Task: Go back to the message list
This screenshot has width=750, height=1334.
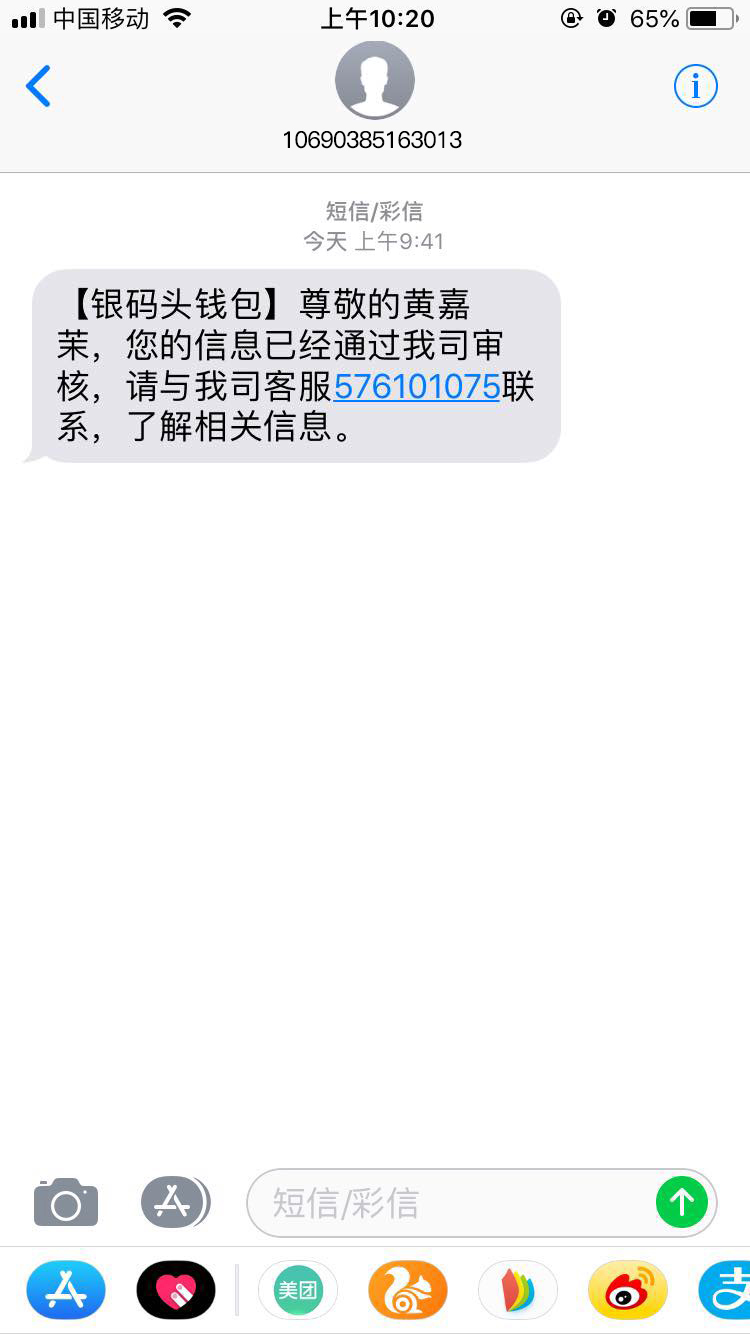Action: click(x=38, y=86)
